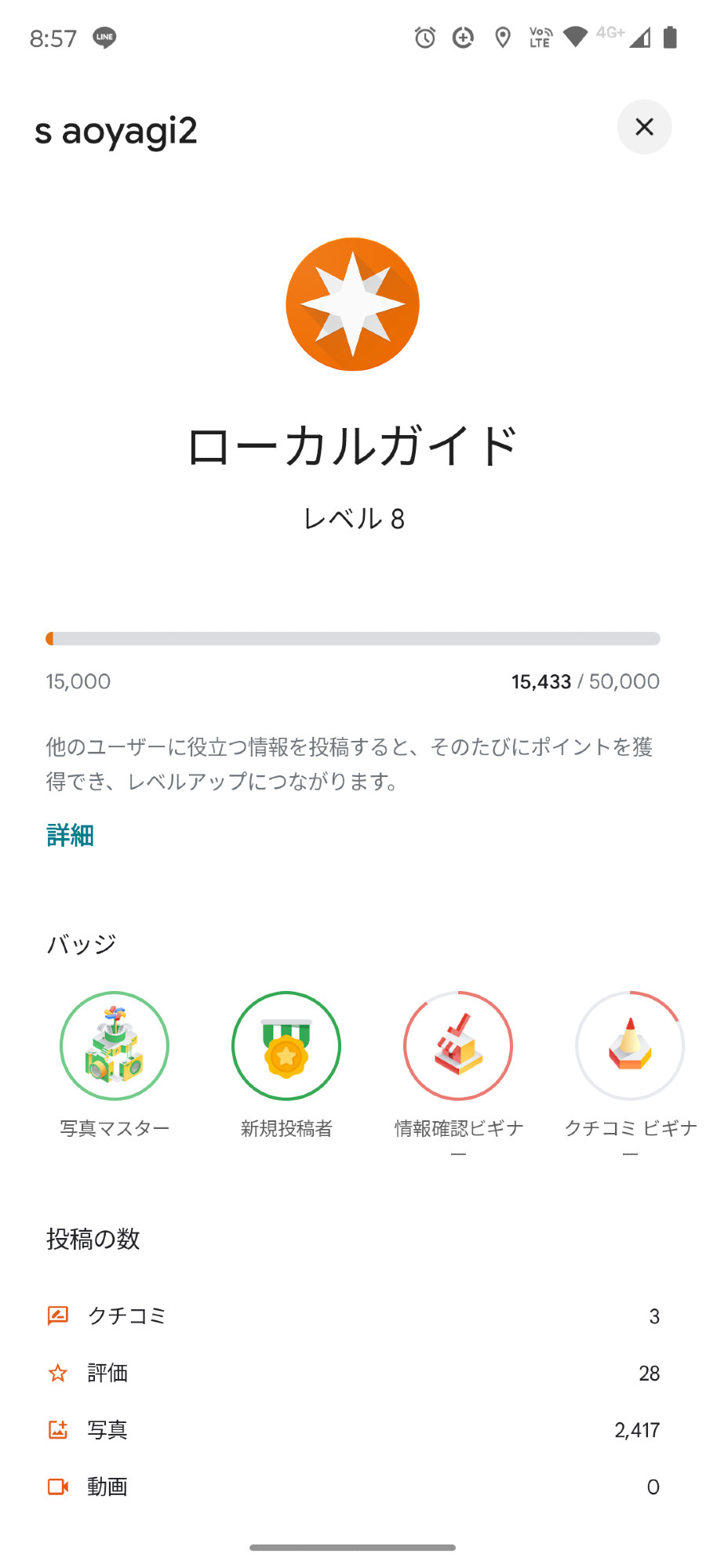
Task: Select the Local Guide star badge icon
Action: pyautogui.click(x=353, y=304)
